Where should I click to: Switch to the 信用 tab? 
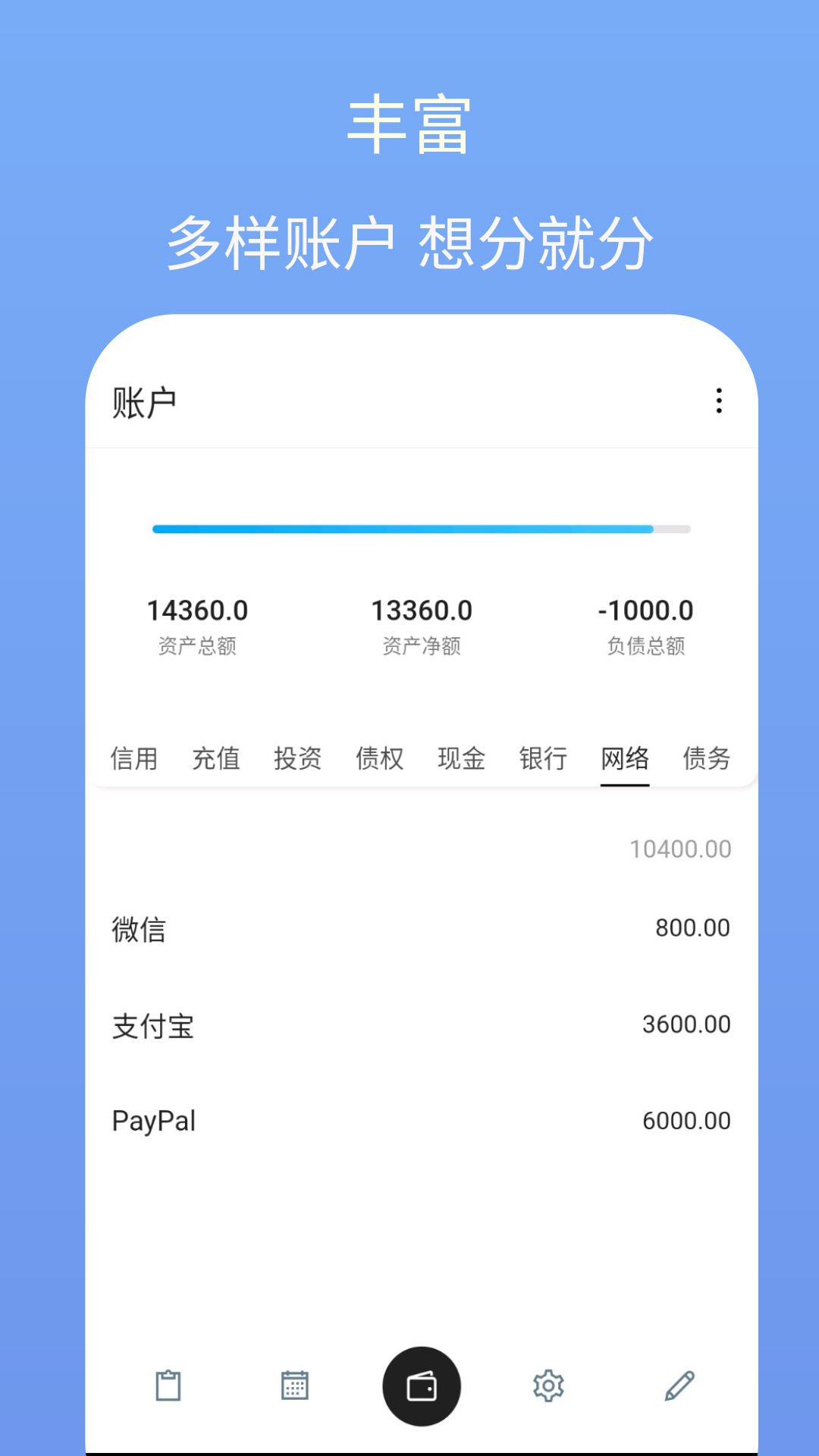(x=134, y=758)
